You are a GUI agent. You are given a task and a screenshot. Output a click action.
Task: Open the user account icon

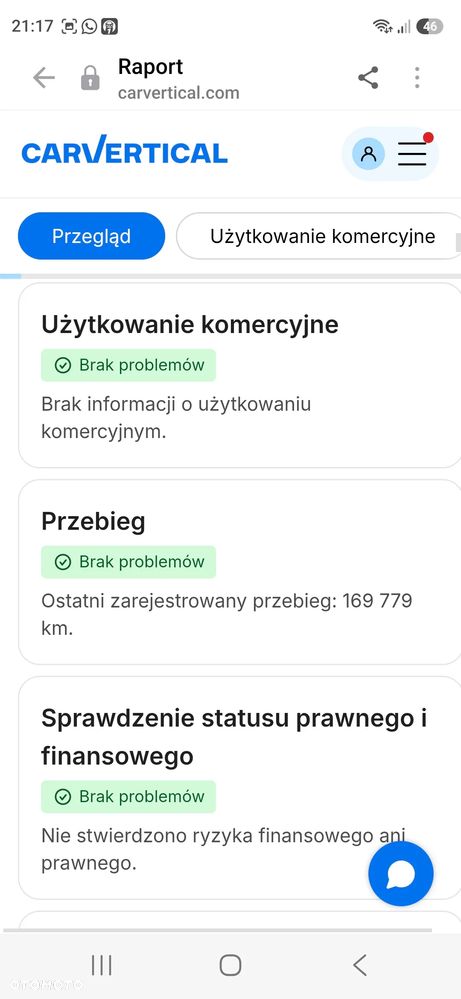click(x=368, y=154)
